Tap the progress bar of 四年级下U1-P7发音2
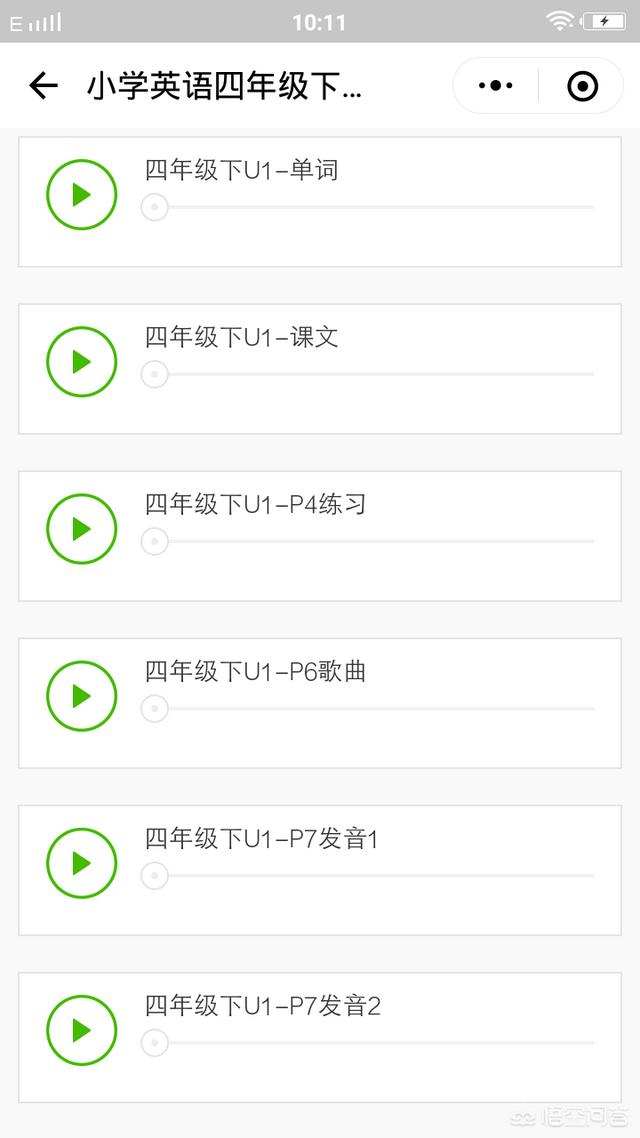This screenshot has height=1138, width=640. [368, 1043]
